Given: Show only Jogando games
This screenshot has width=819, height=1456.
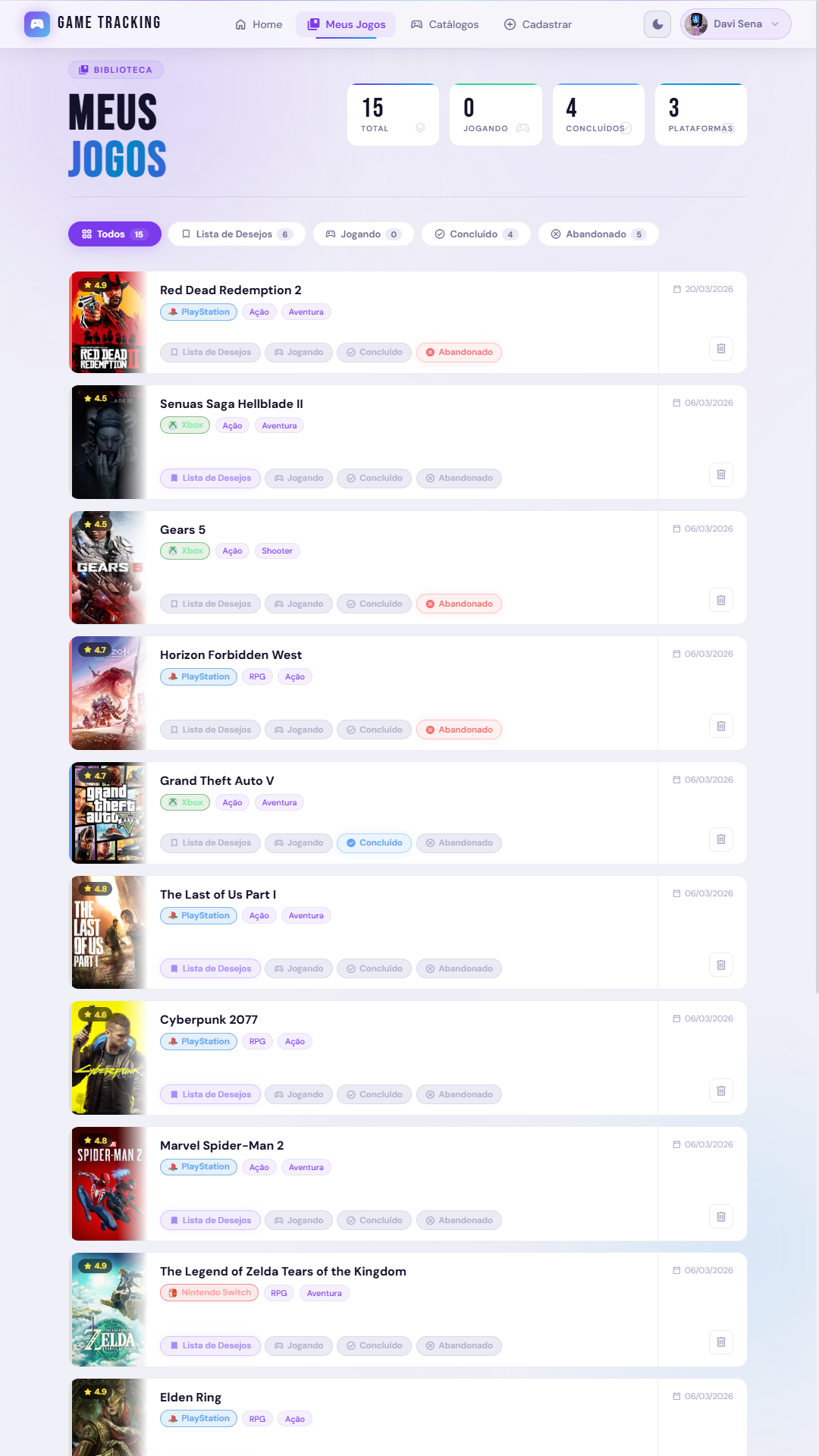Looking at the screenshot, I should coord(363,234).
